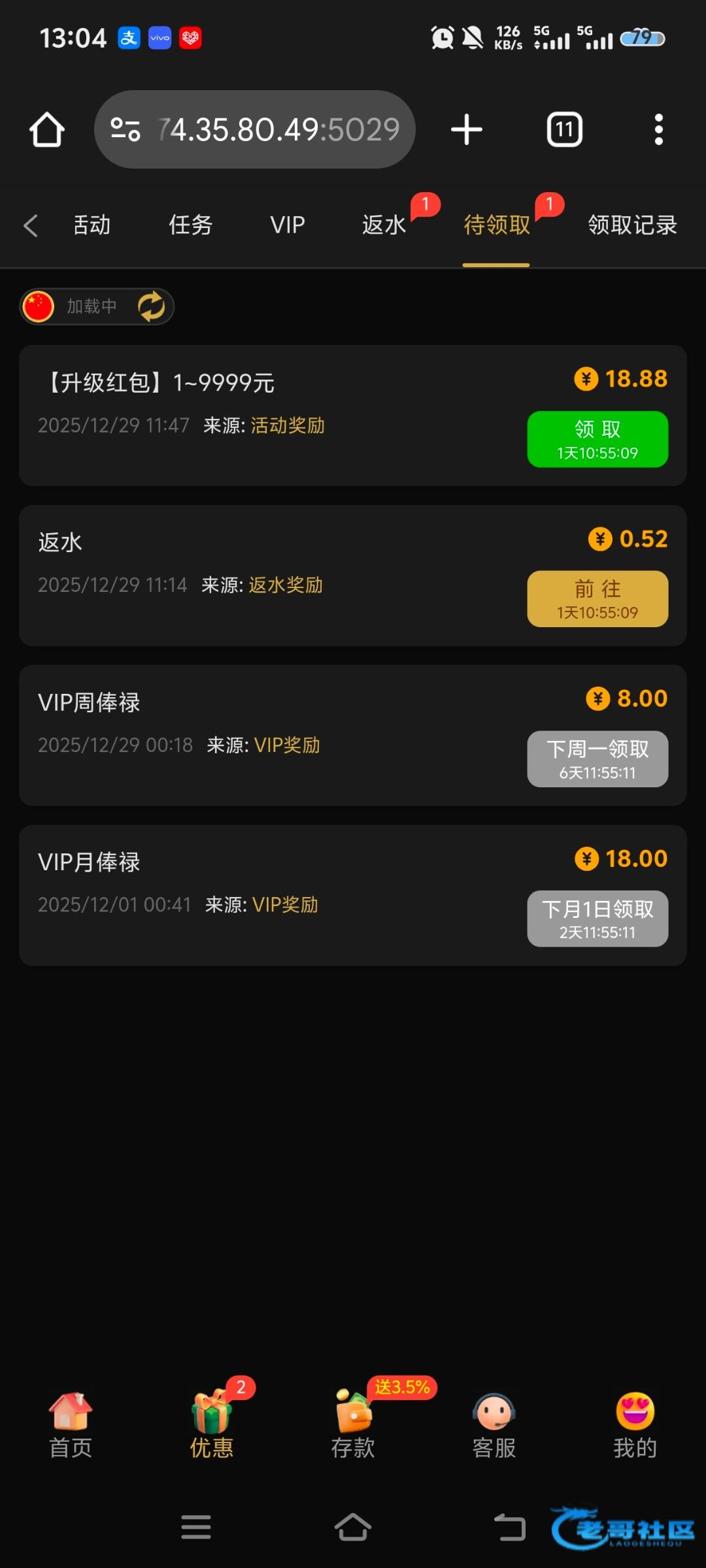
Task: Tap 下月1日领取 on VIP月俸禄
Action: (597, 919)
